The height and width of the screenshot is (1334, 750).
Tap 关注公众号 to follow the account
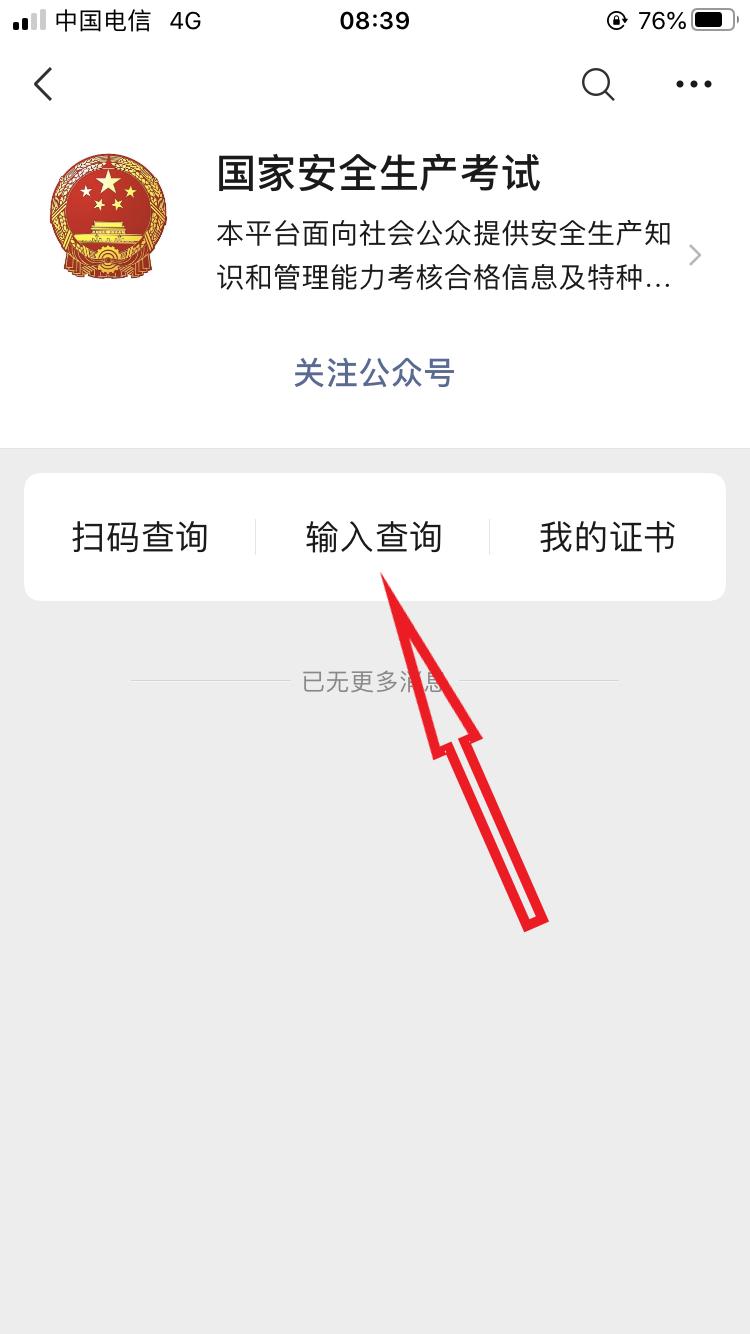[x=374, y=373]
